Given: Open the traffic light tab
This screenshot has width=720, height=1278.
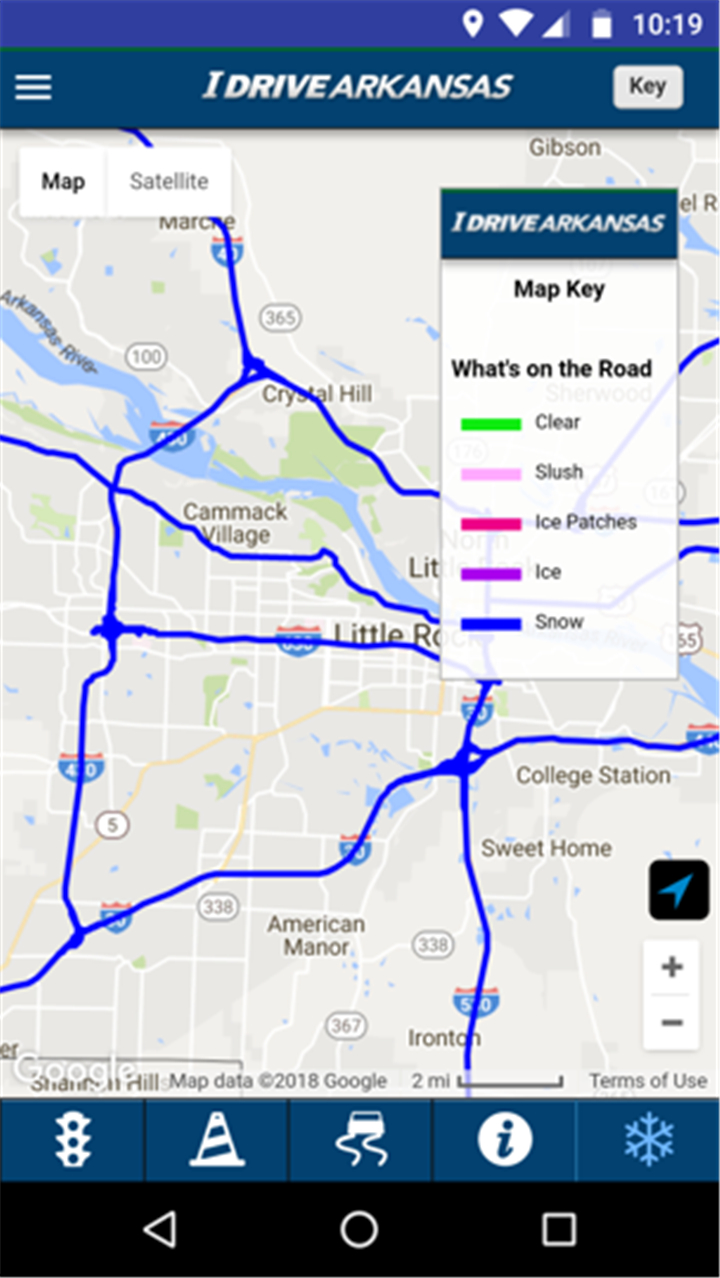Looking at the screenshot, I should 72,1140.
